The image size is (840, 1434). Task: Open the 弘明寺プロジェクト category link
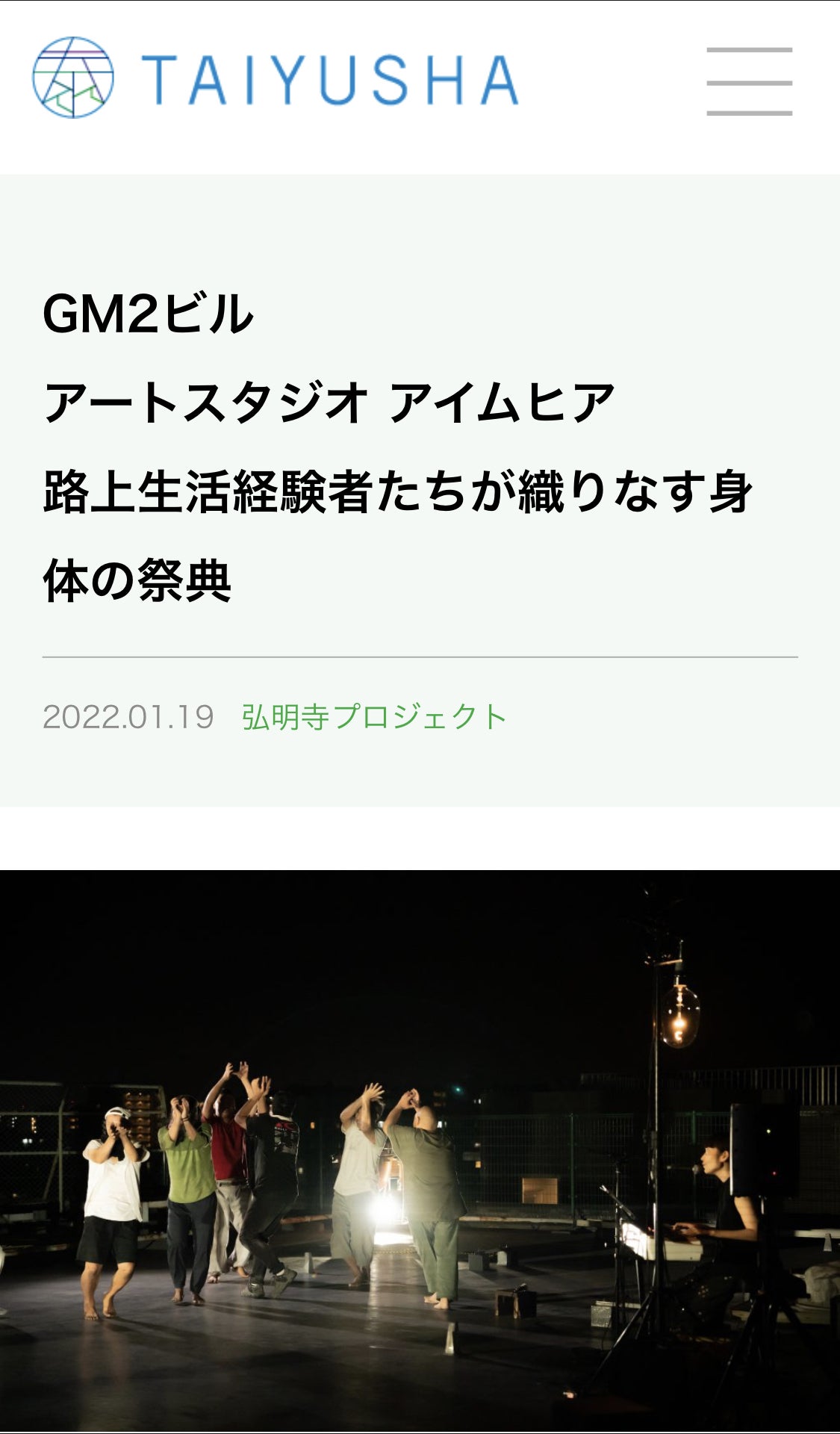point(374,717)
